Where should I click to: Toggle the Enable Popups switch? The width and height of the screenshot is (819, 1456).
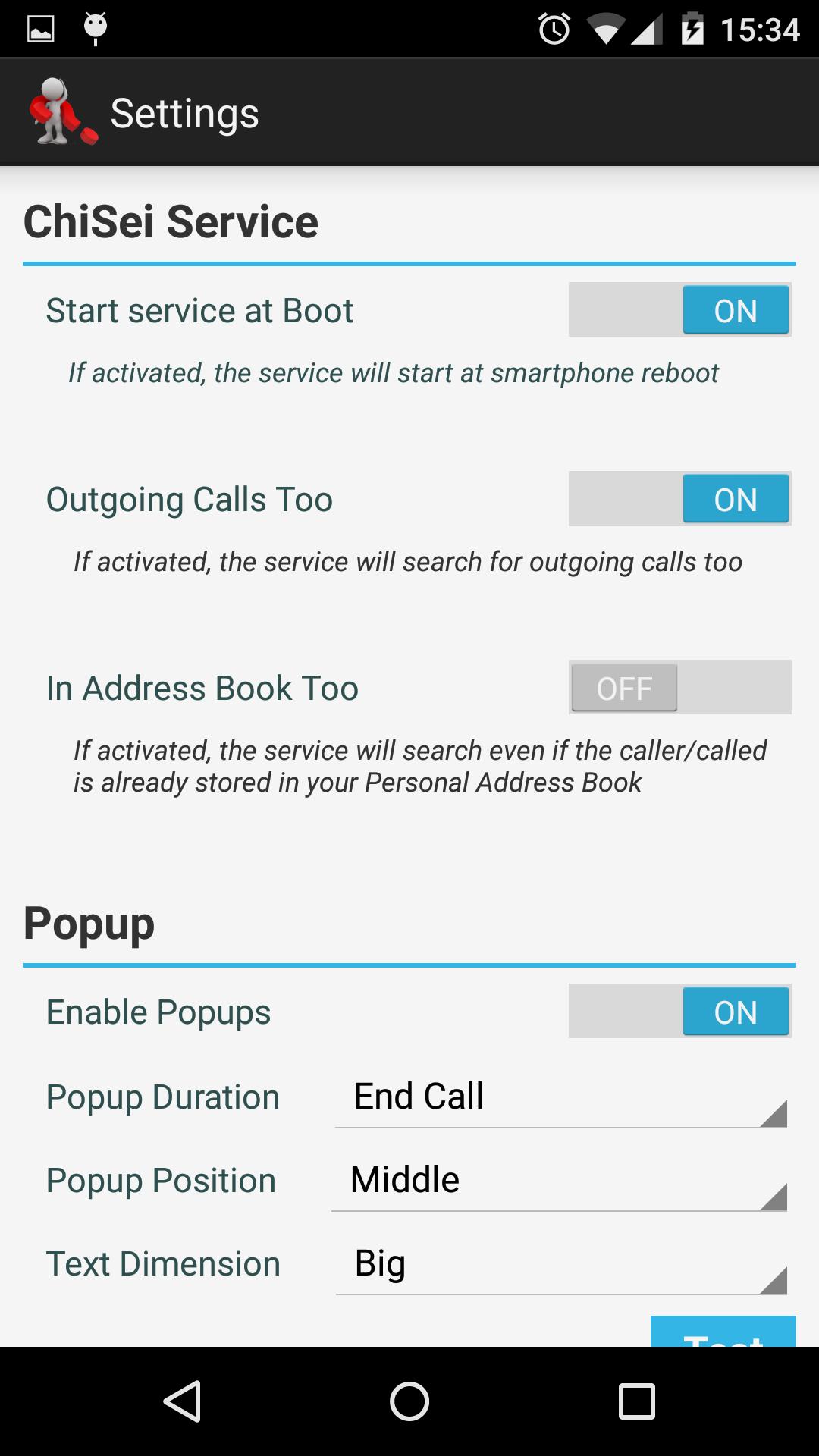click(679, 1011)
